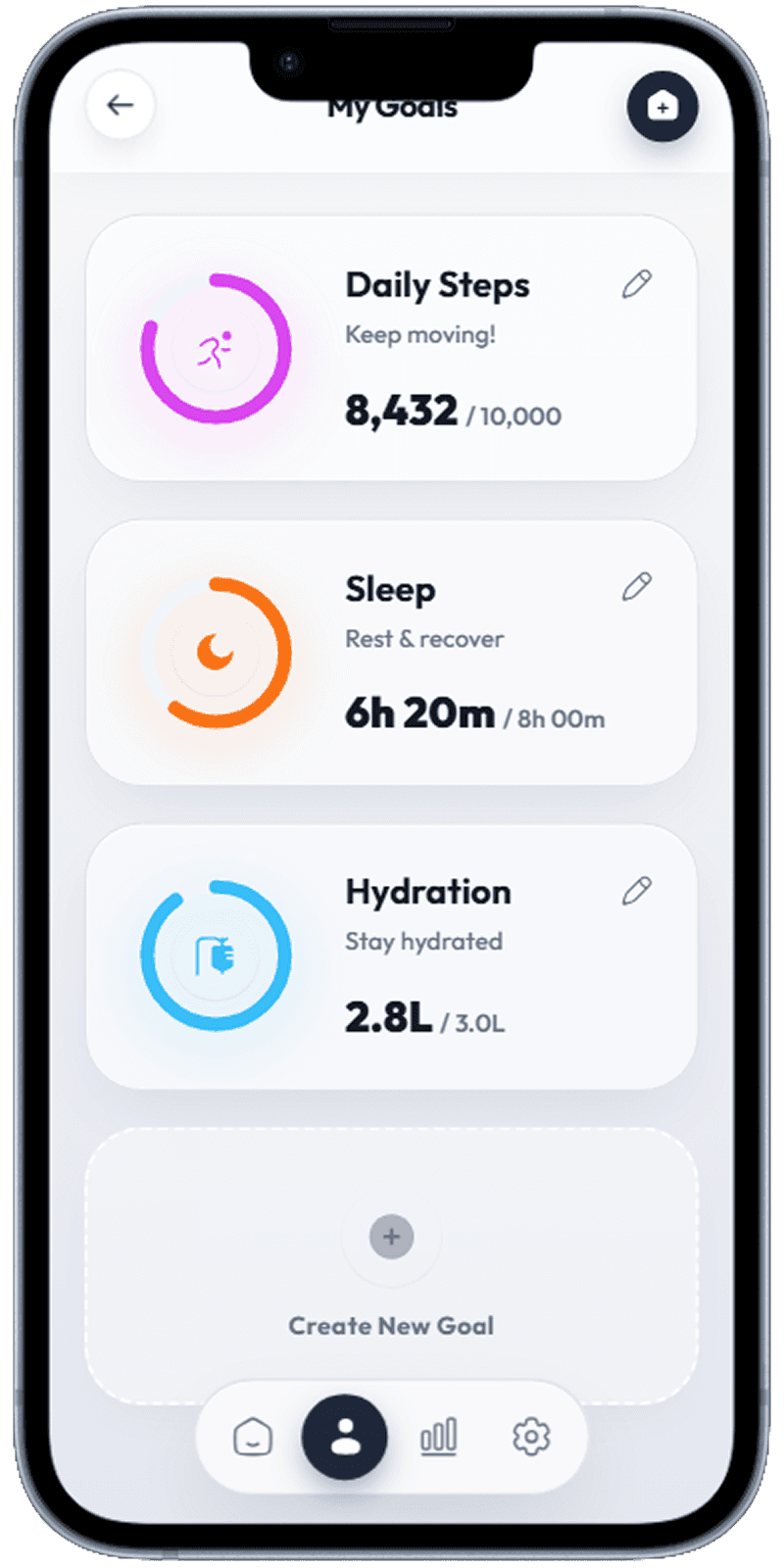
Task: Tap the Create New Goal button
Action: [390, 1326]
